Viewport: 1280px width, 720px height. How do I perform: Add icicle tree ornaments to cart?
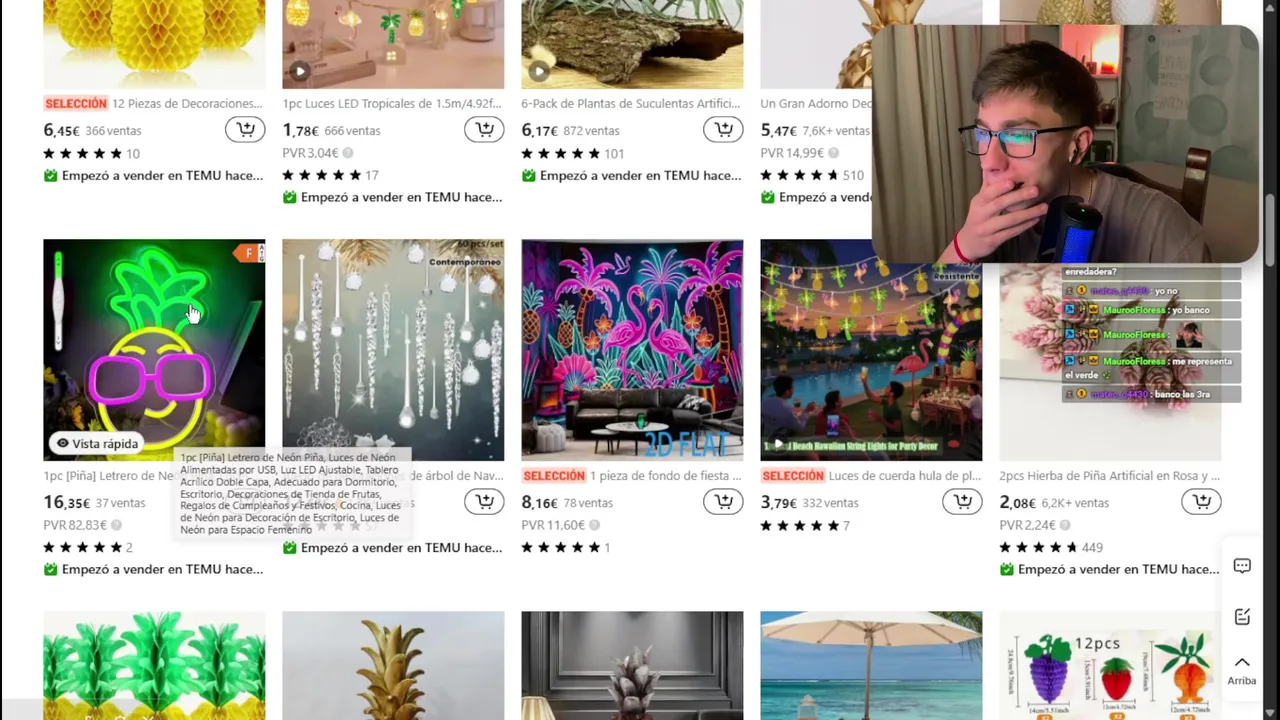[484, 501]
